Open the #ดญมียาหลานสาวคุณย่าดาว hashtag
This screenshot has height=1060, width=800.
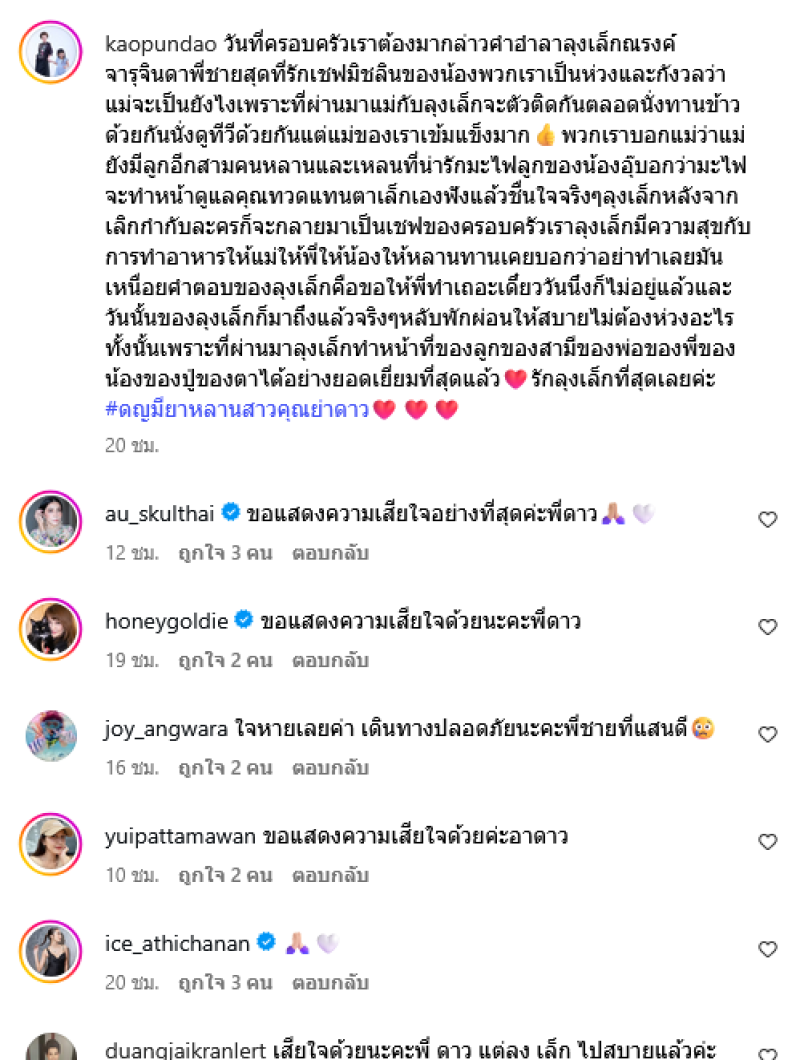click(x=237, y=410)
